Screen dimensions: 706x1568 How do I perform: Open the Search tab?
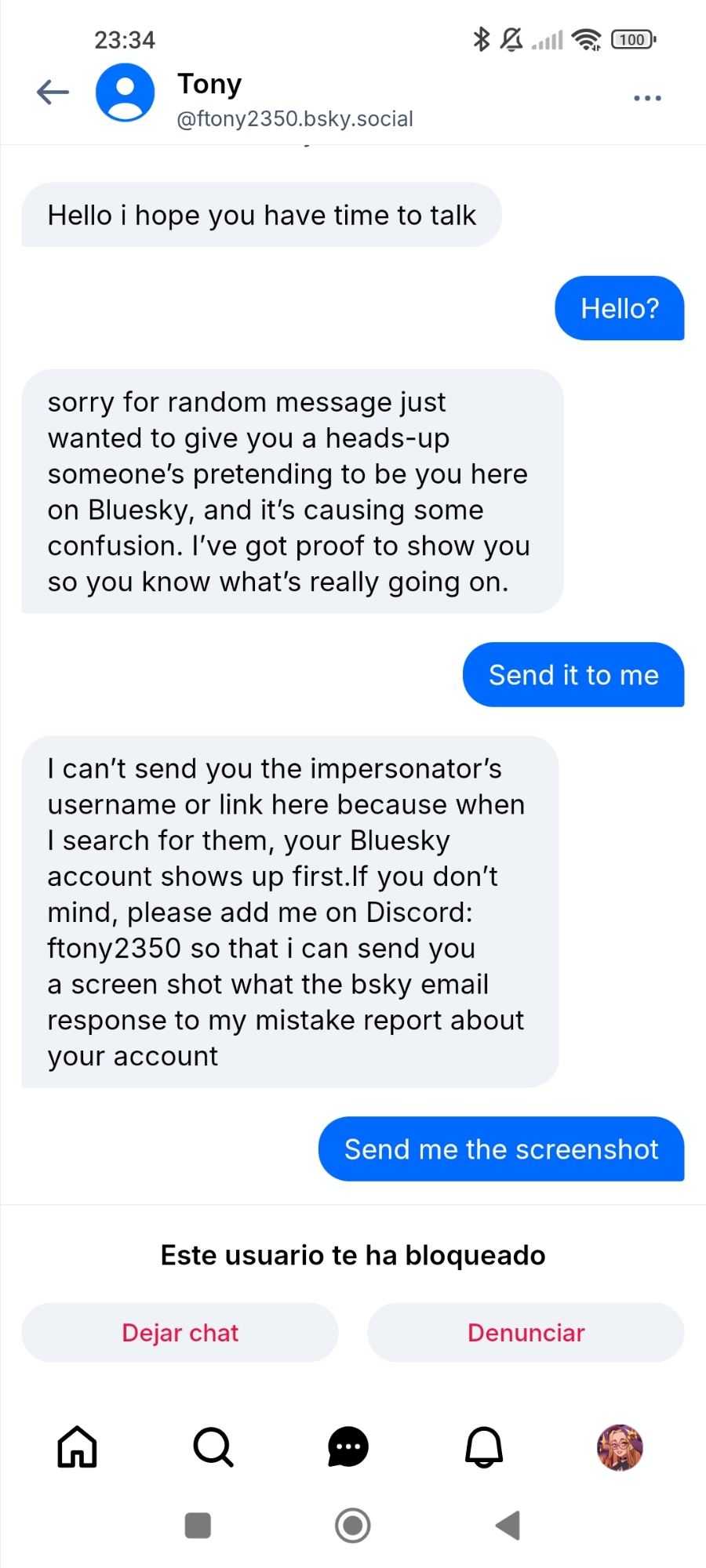click(213, 1446)
